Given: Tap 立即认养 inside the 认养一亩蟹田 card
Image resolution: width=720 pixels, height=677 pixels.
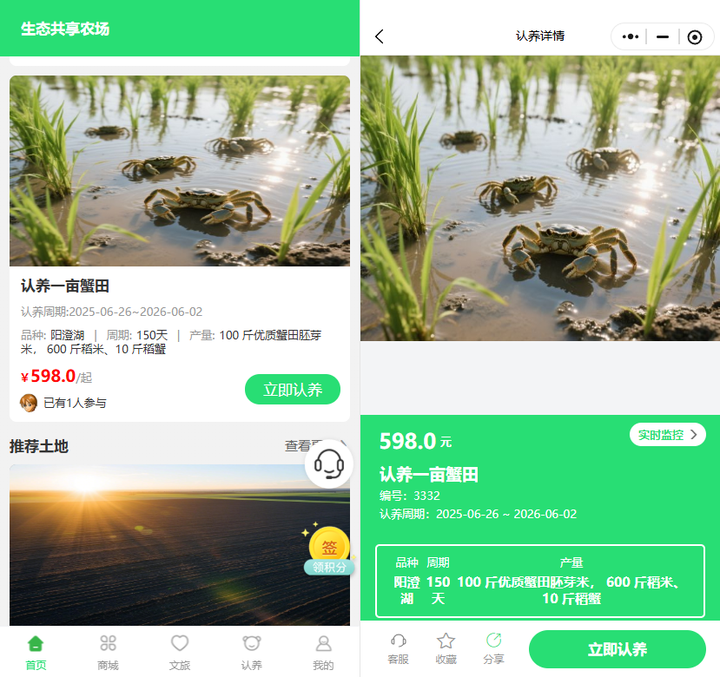Looking at the screenshot, I should coord(292,389).
